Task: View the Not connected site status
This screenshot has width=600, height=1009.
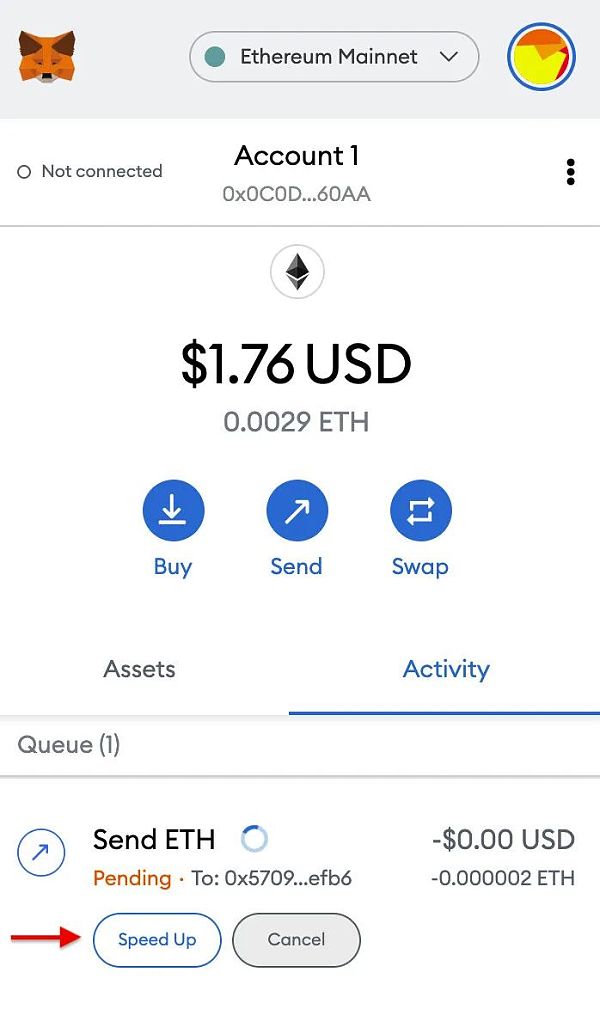Action: pyautogui.click(x=89, y=171)
